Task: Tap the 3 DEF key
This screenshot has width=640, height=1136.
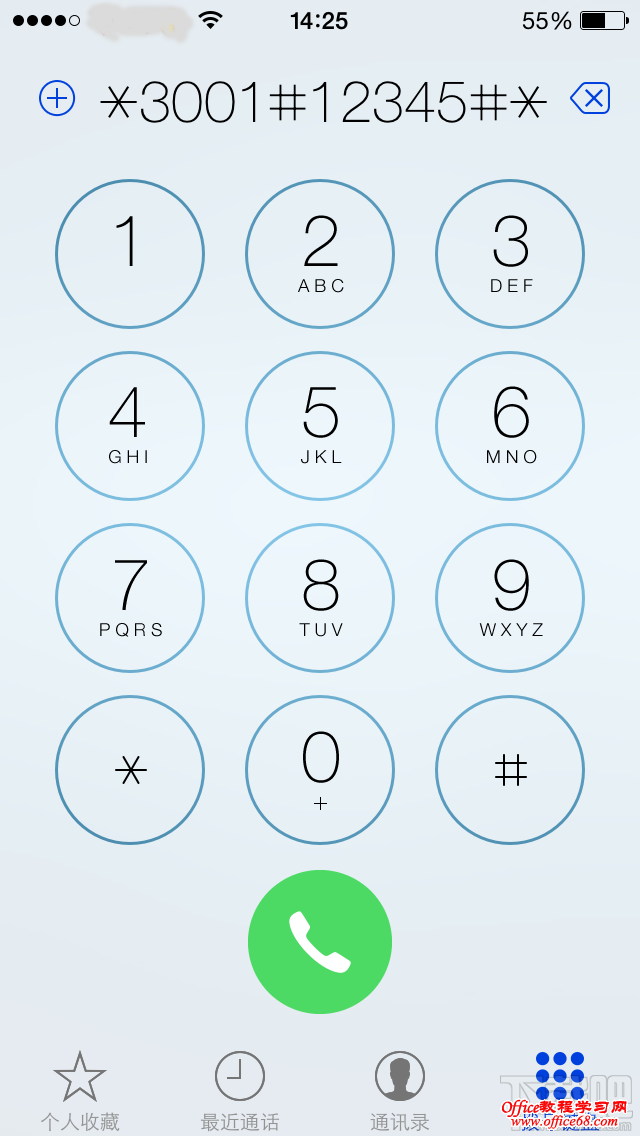Action: pyautogui.click(x=510, y=254)
